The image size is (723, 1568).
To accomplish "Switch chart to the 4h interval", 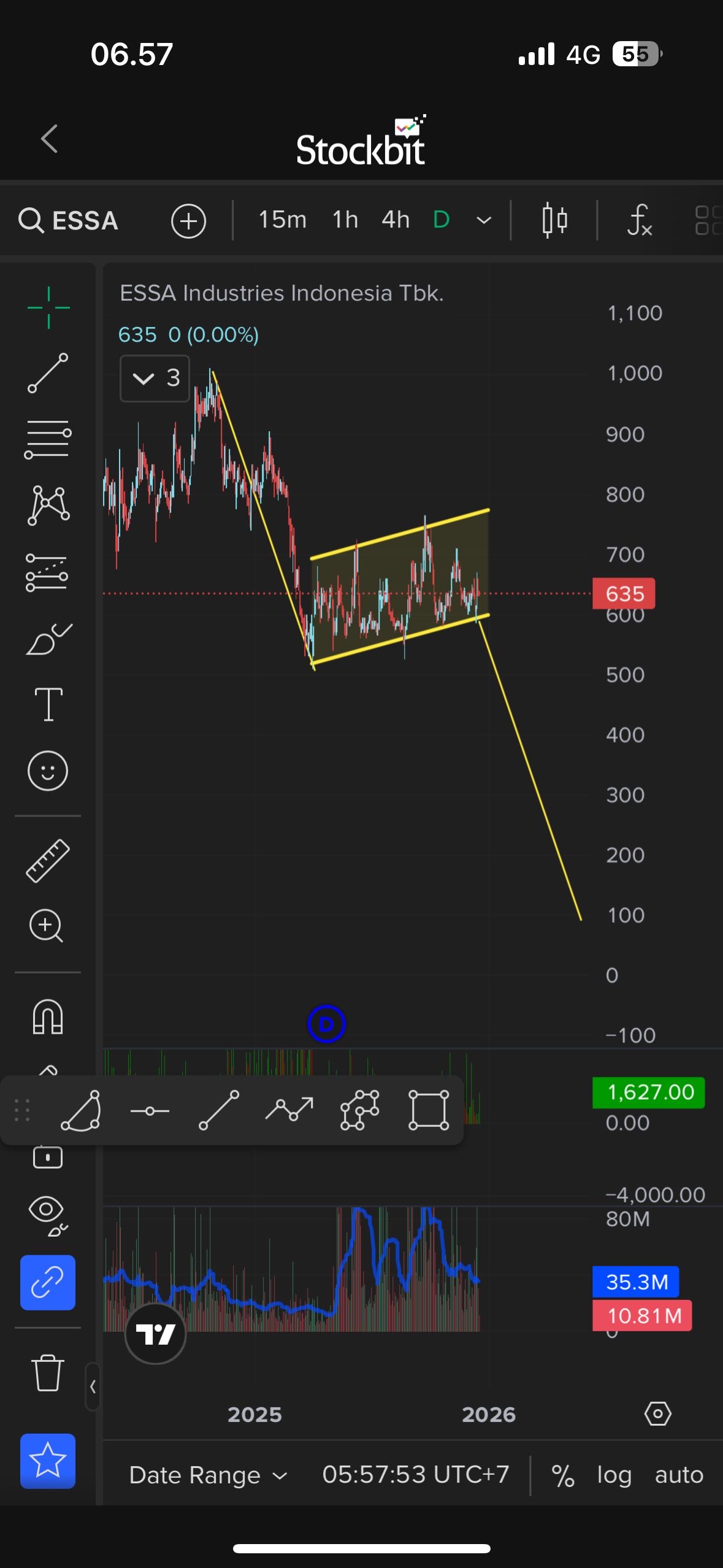I will [396, 220].
